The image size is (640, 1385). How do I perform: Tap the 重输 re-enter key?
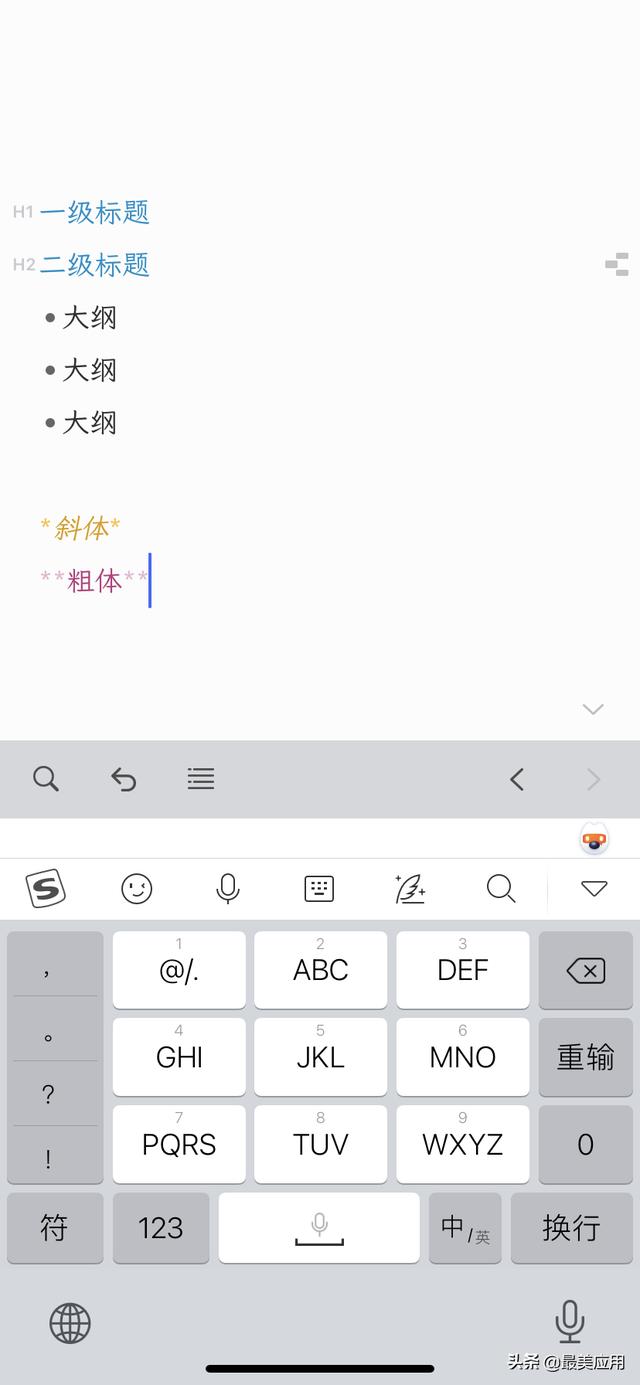(x=585, y=1057)
